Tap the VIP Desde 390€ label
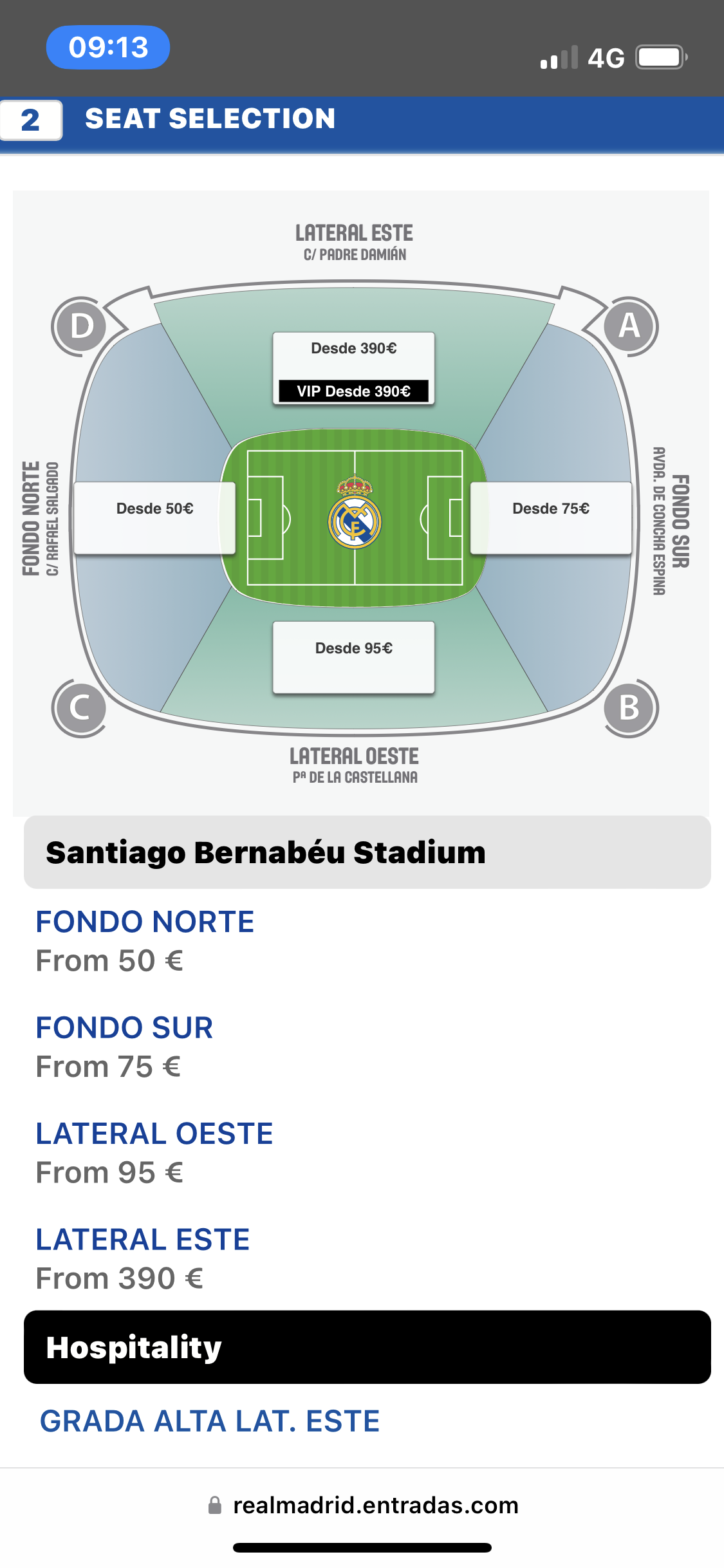724x1568 pixels. (x=353, y=391)
